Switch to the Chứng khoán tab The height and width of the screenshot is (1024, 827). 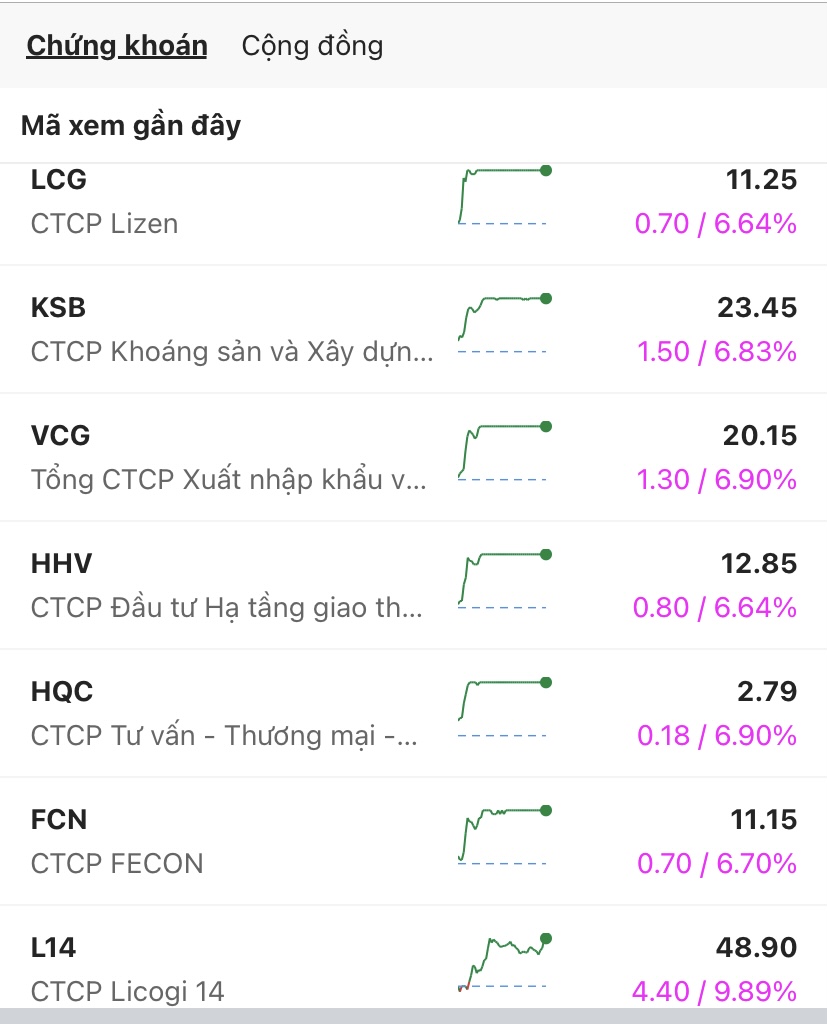coord(117,46)
